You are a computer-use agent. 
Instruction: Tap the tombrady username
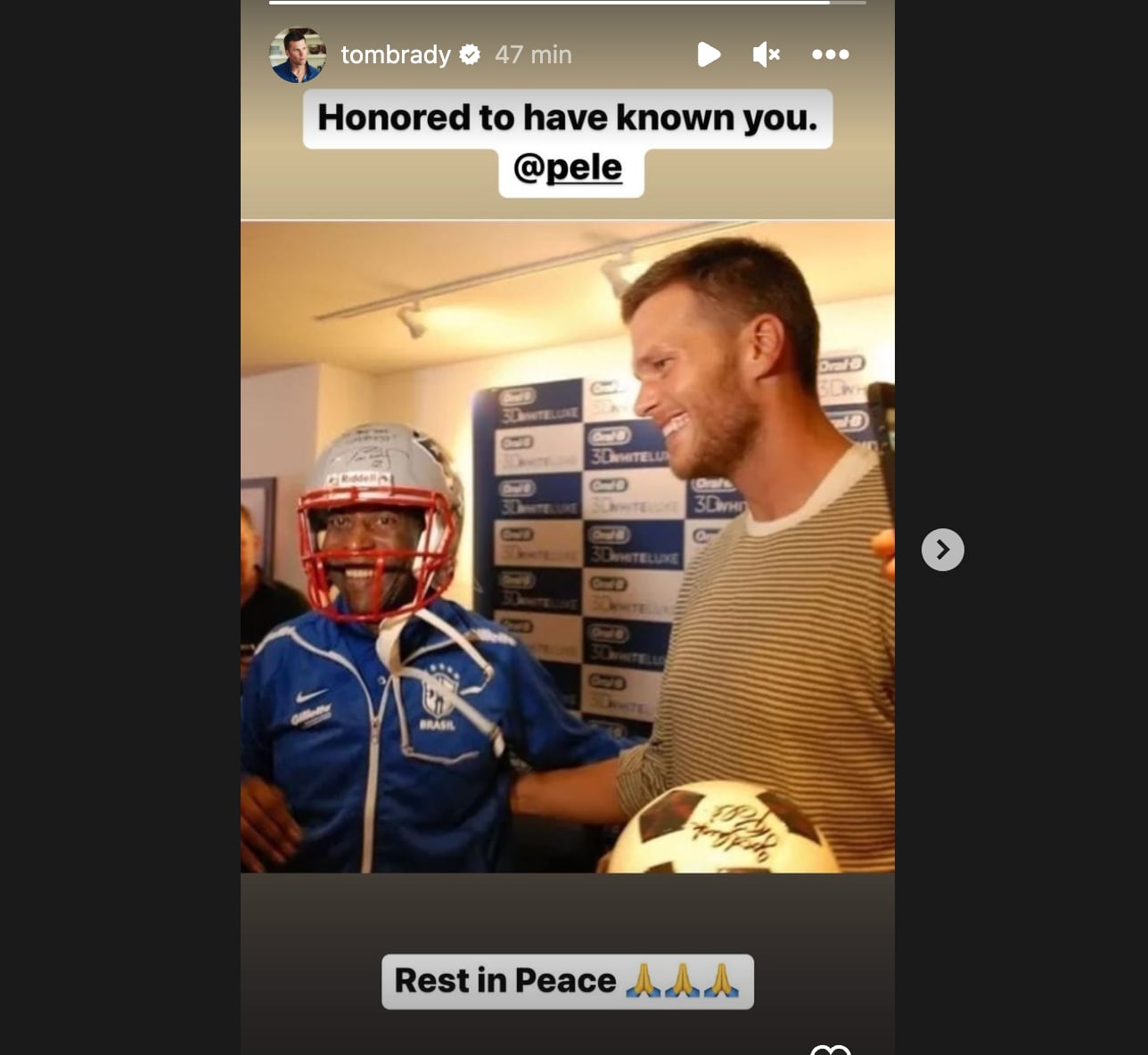396,55
